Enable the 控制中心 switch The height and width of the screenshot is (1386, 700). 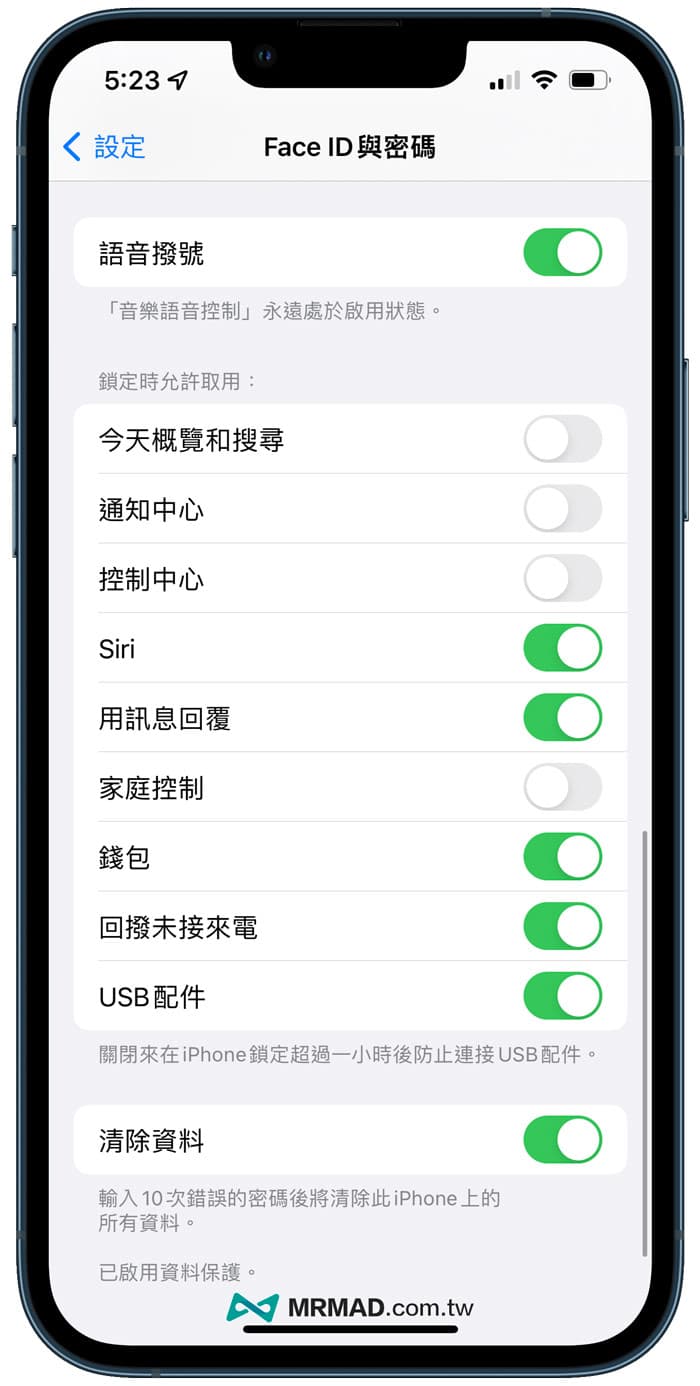[x=562, y=579]
